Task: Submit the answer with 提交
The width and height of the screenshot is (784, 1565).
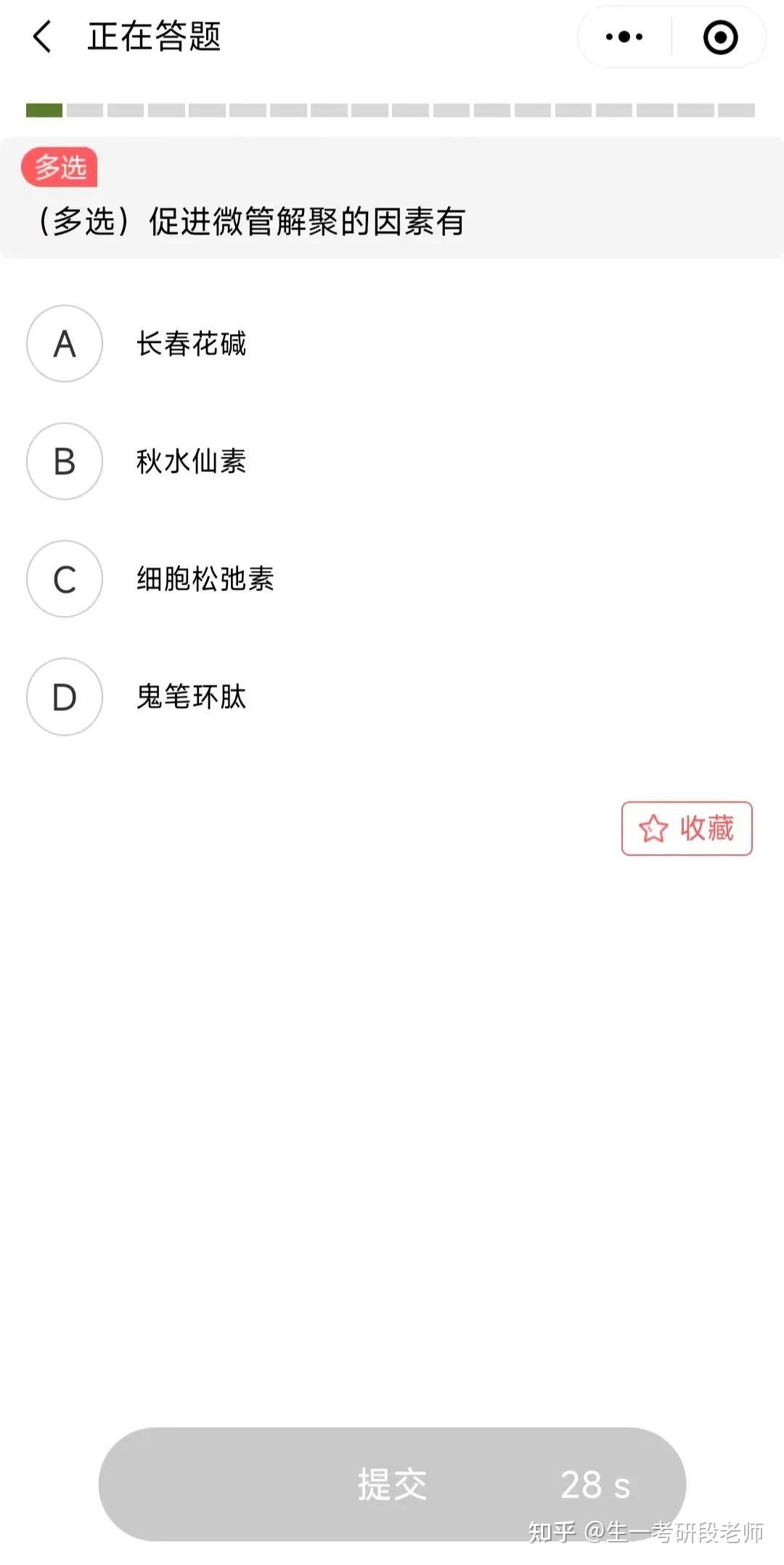Action: [392, 1484]
